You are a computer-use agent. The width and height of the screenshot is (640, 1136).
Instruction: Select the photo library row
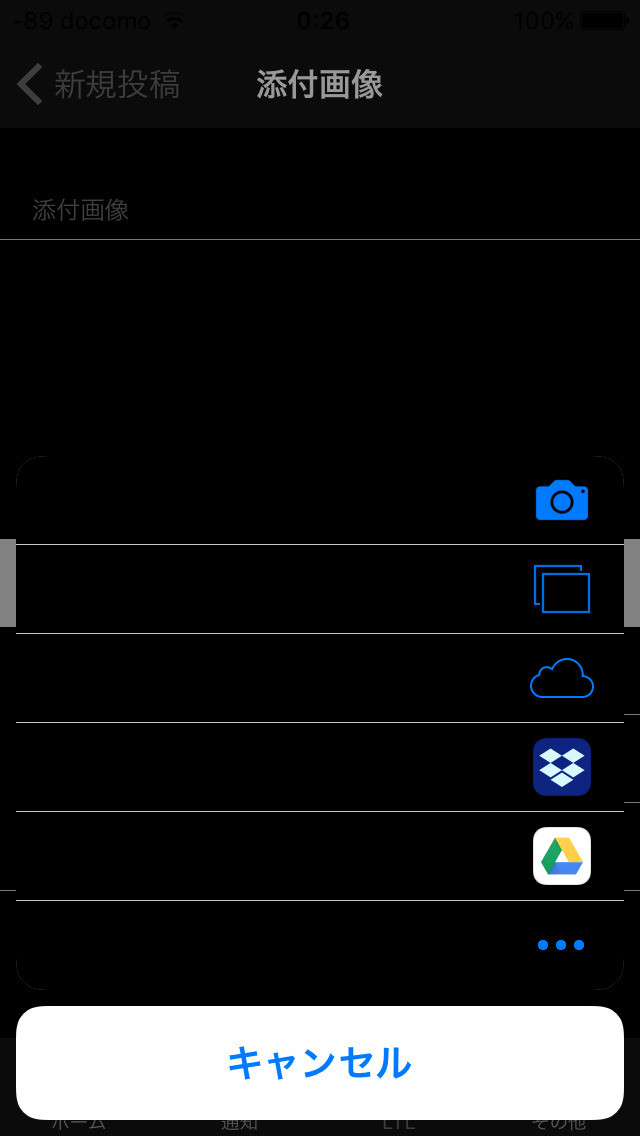click(320, 589)
